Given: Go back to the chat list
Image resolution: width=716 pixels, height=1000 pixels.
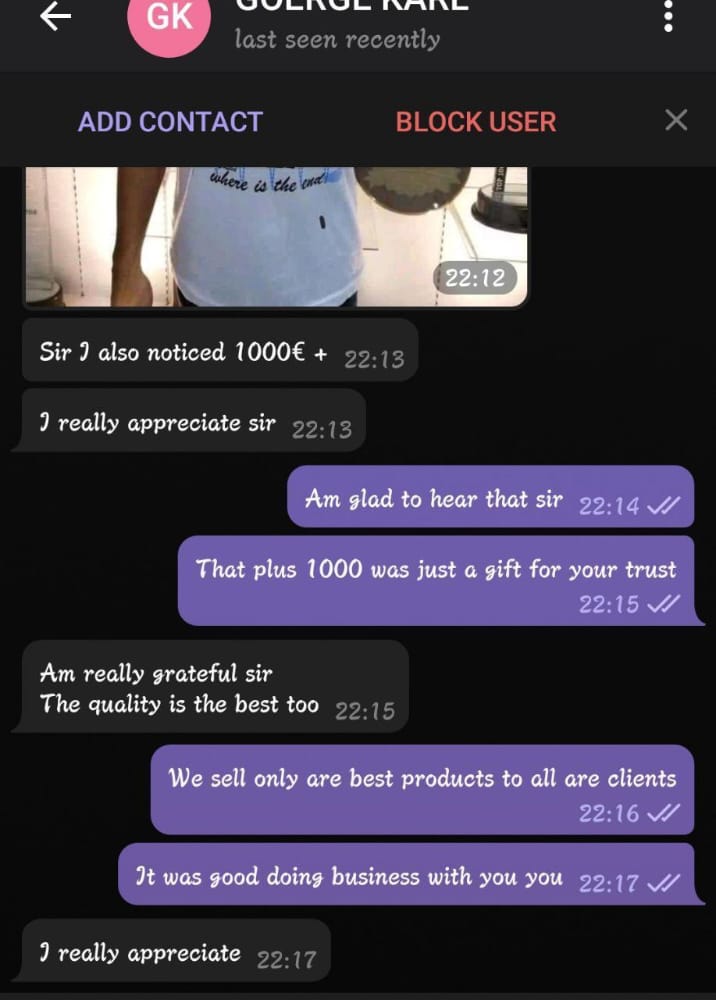Looking at the screenshot, I should click(55, 17).
